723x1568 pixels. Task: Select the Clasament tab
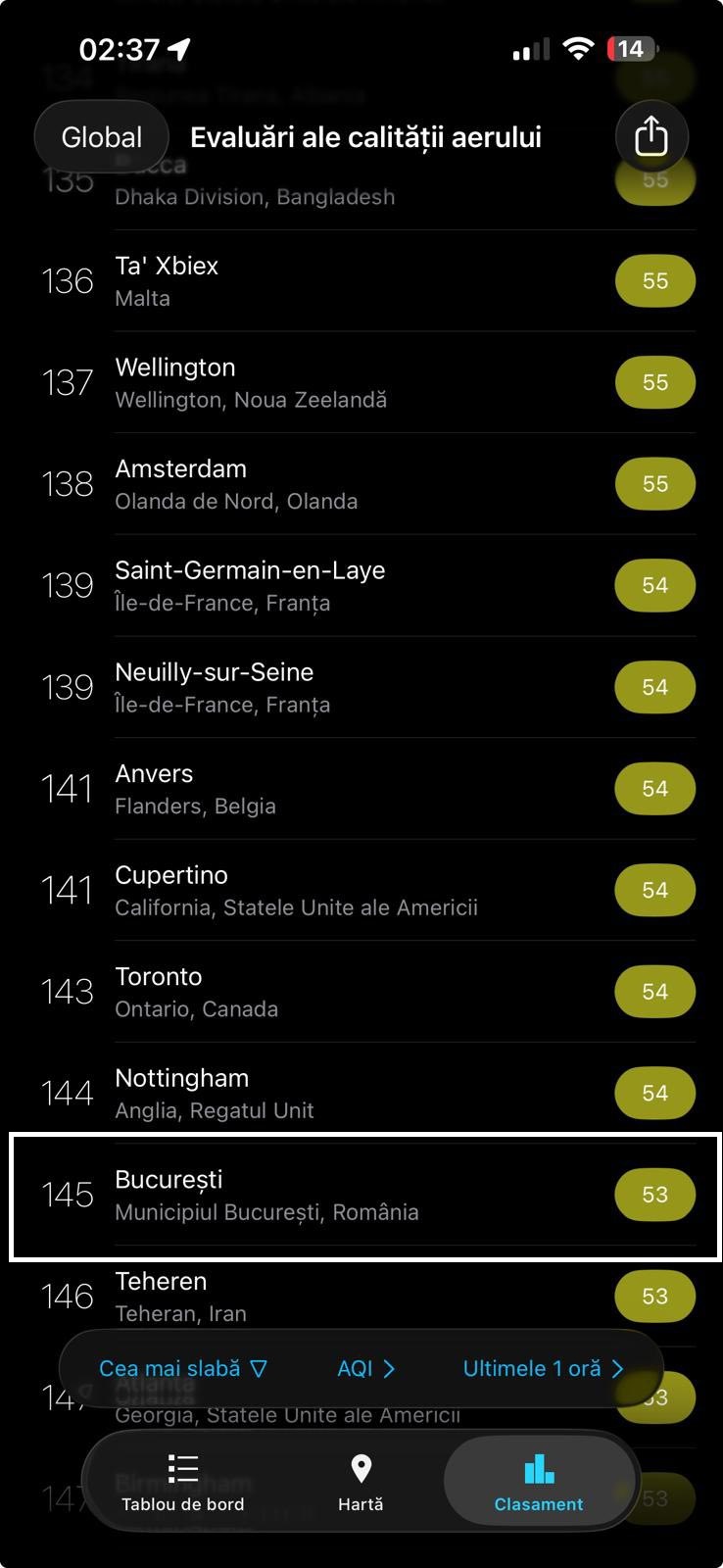point(539,1482)
